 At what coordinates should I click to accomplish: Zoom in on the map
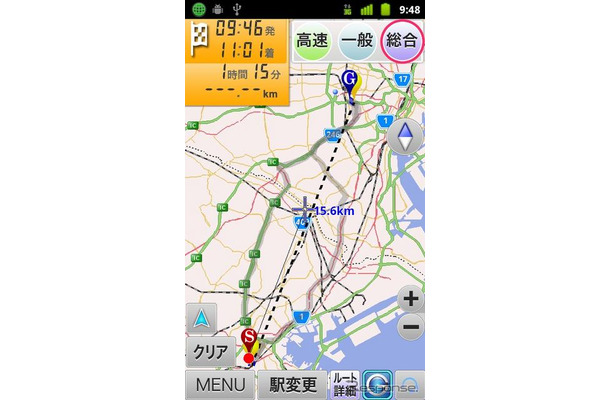point(410,298)
